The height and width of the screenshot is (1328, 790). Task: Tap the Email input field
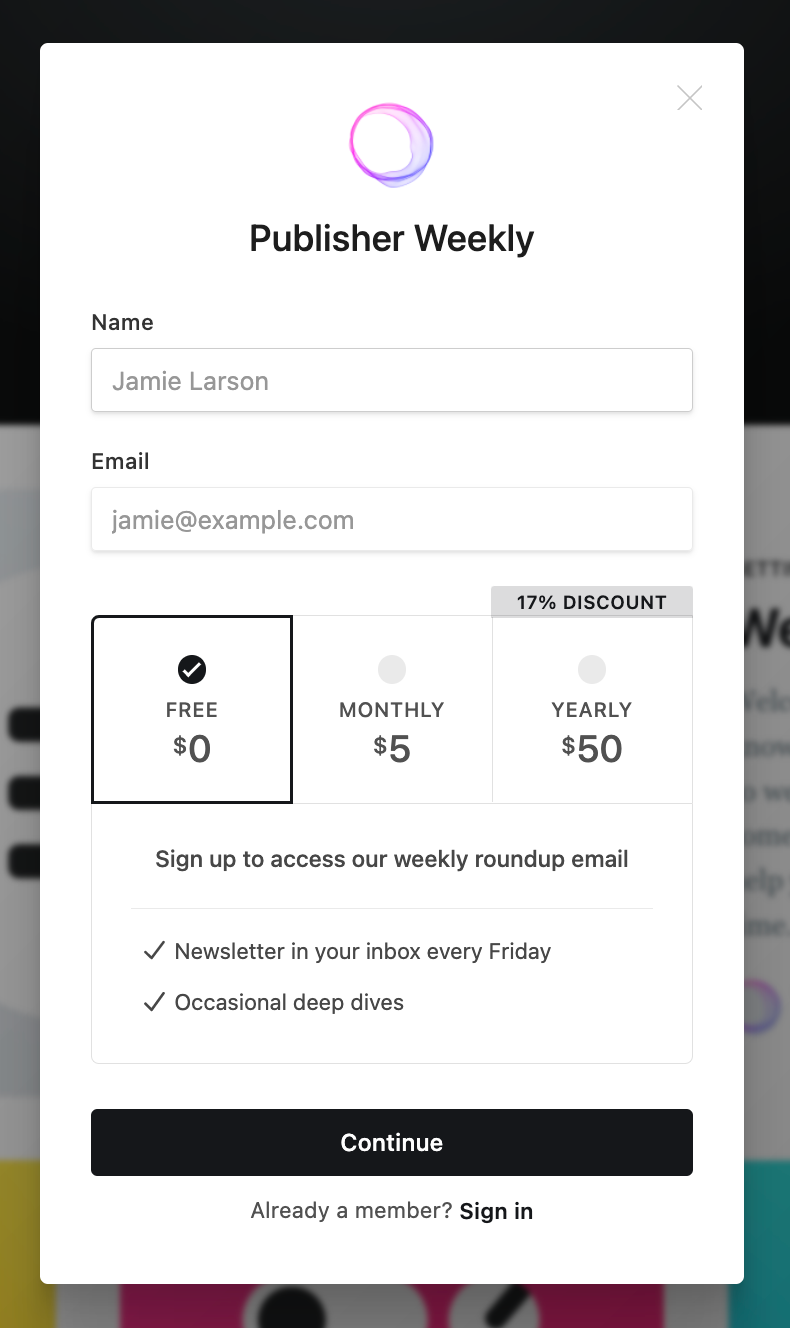[x=391, y=519]
